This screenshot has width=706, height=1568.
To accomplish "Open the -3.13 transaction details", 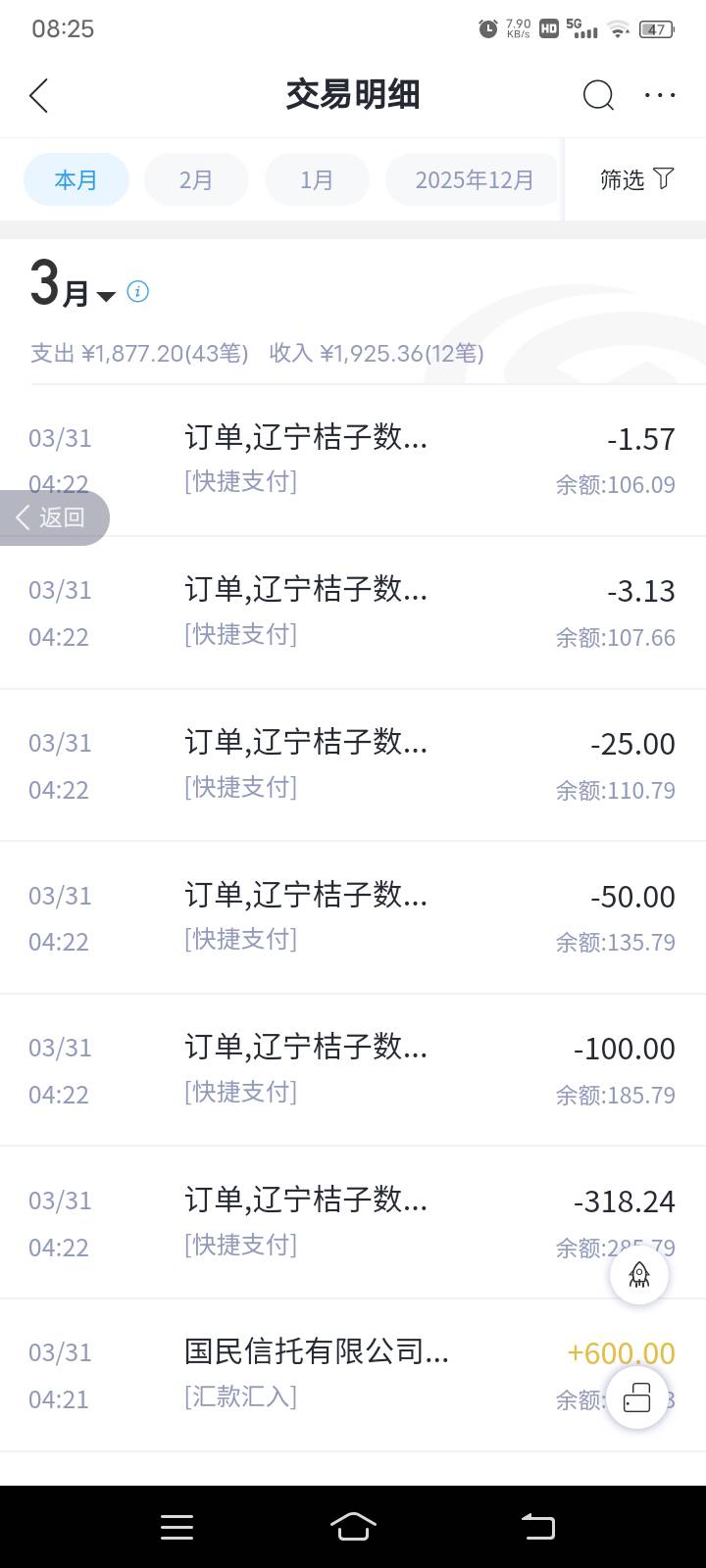I will click(x=353, y=612).
